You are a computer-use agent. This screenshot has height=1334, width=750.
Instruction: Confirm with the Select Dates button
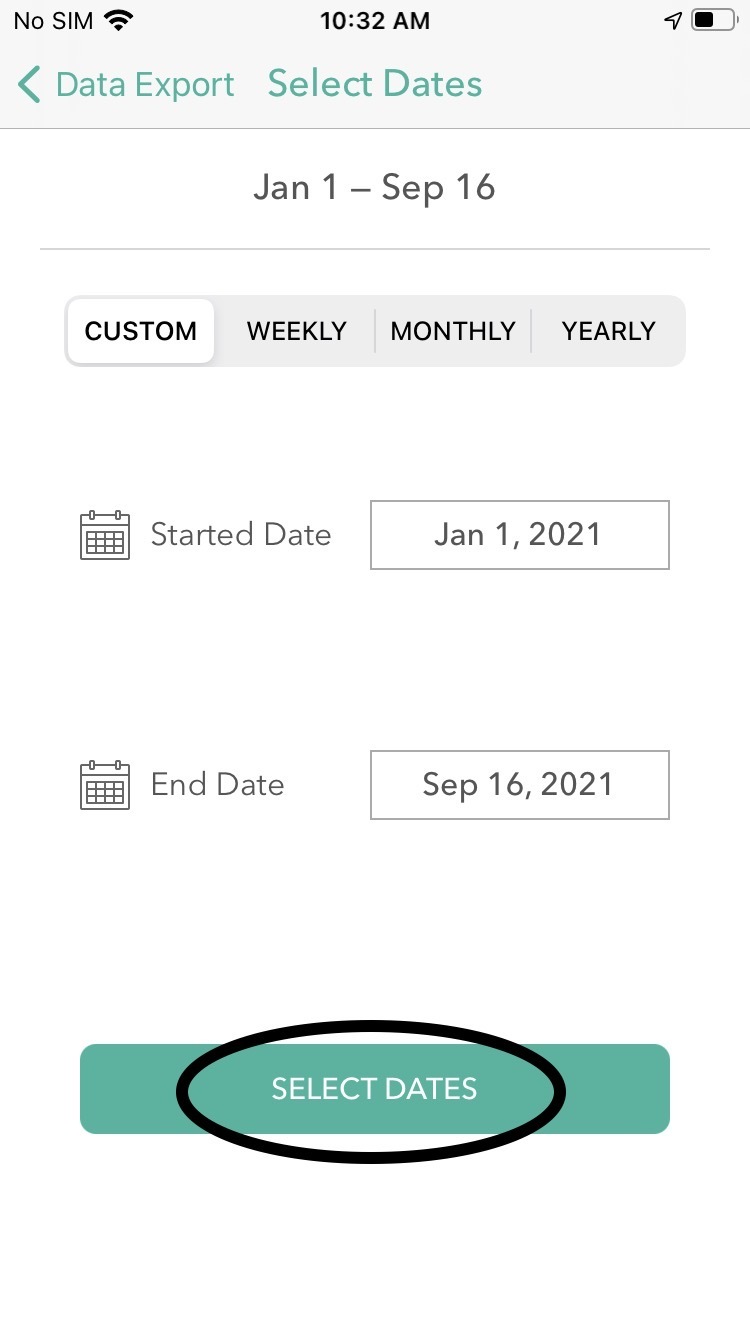click(374, 1089)
